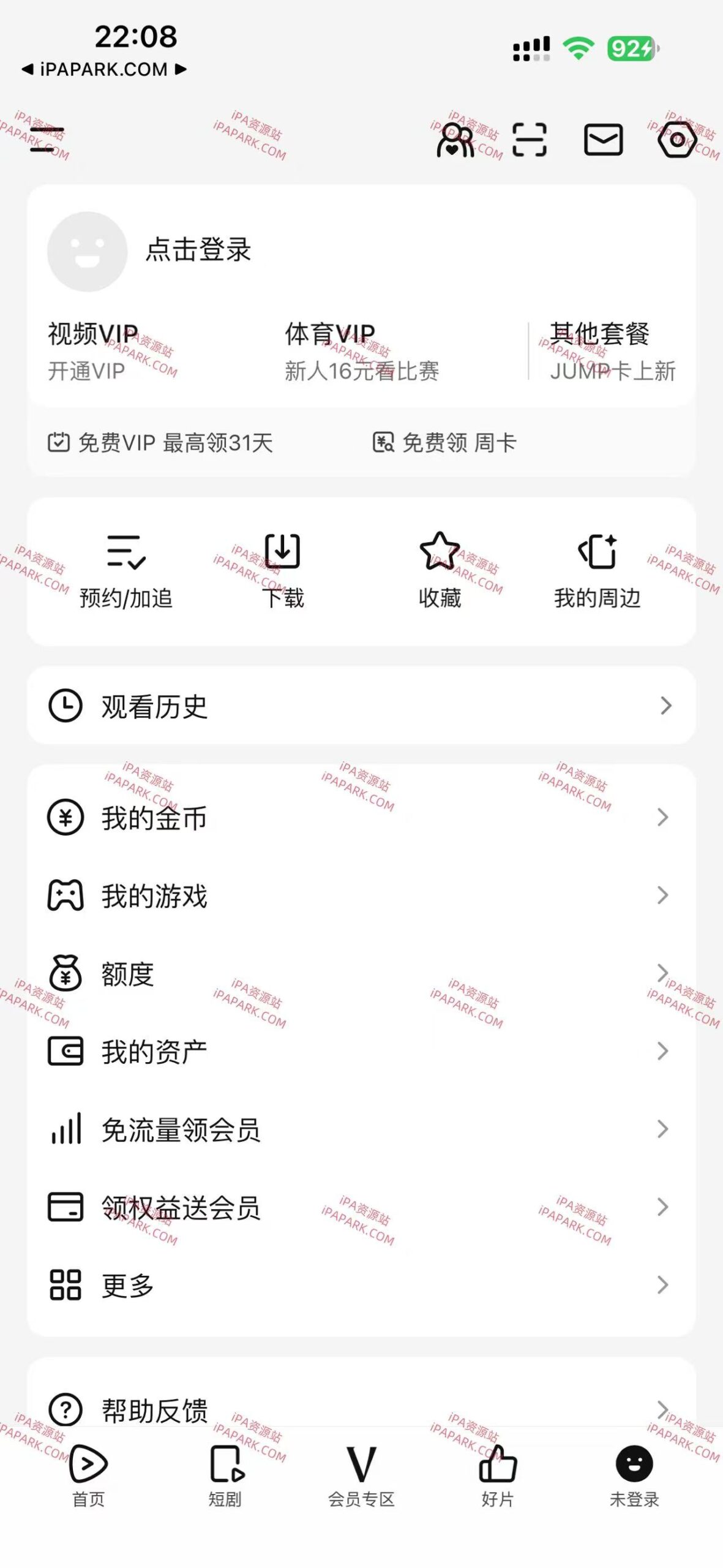Tap 点击登录 to log in

(x=200, y=251)
